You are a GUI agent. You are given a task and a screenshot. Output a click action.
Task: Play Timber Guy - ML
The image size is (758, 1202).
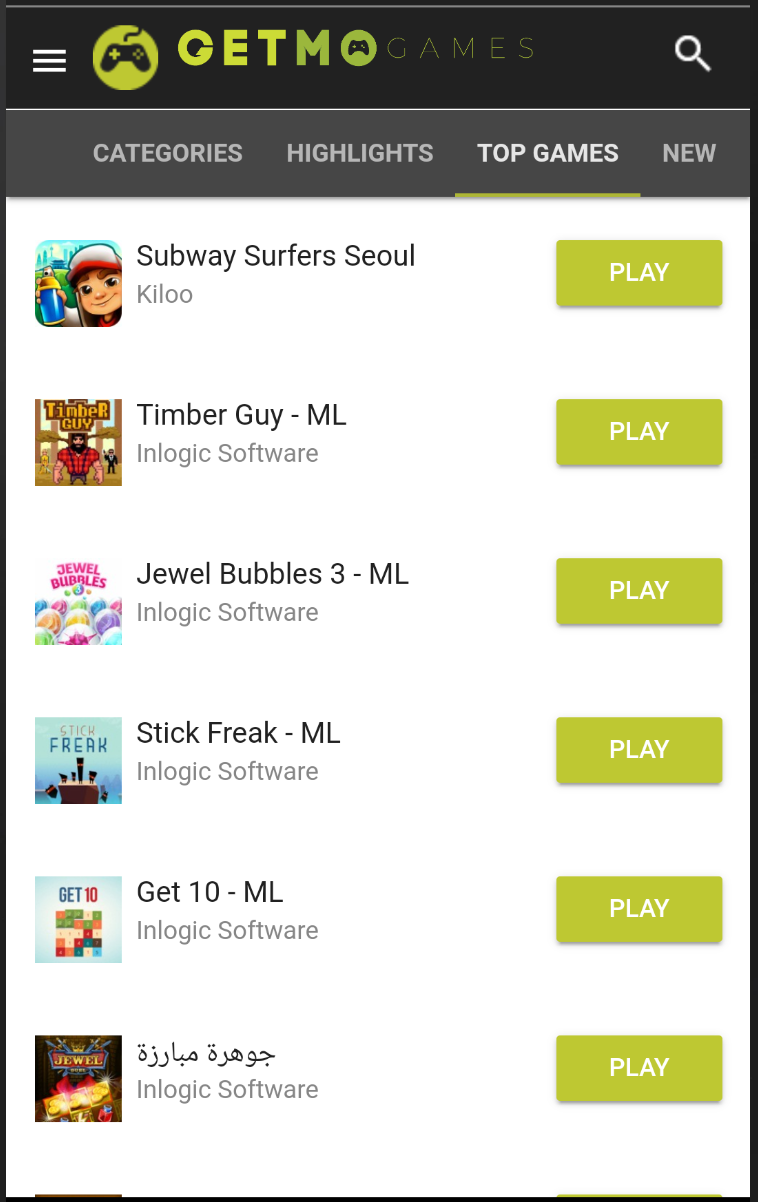click(x=639, y=432)
